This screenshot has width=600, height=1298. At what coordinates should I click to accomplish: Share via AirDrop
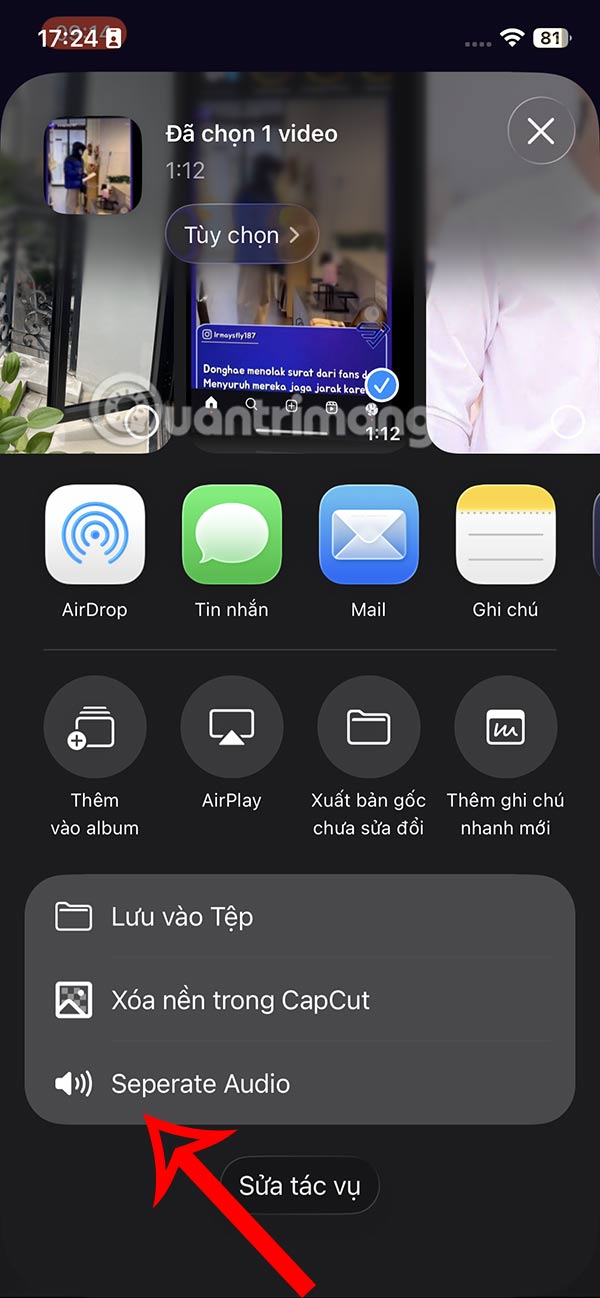pos(95,535)
